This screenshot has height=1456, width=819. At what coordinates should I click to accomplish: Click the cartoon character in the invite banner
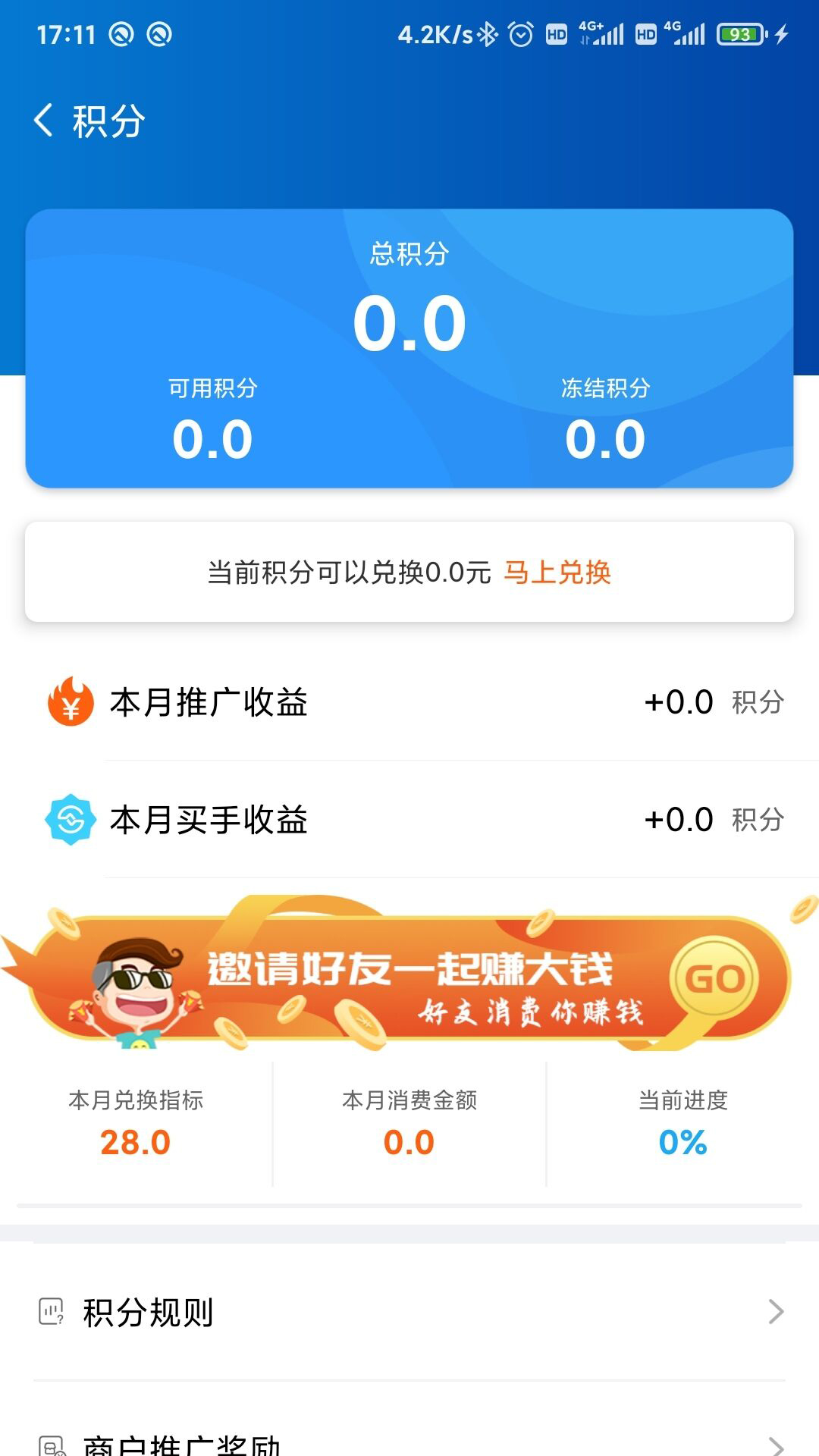(136, 986)
